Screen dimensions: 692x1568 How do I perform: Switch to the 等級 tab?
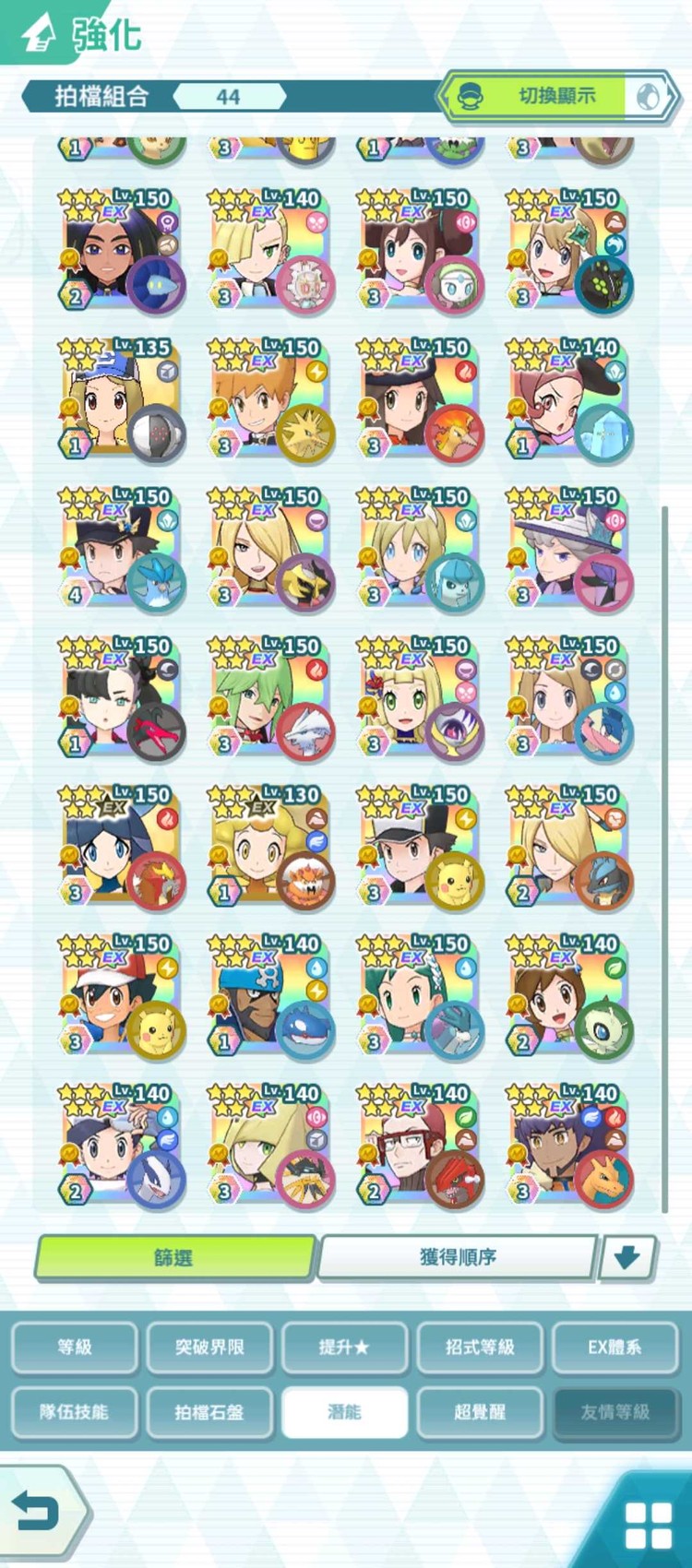coord(75,1347)
